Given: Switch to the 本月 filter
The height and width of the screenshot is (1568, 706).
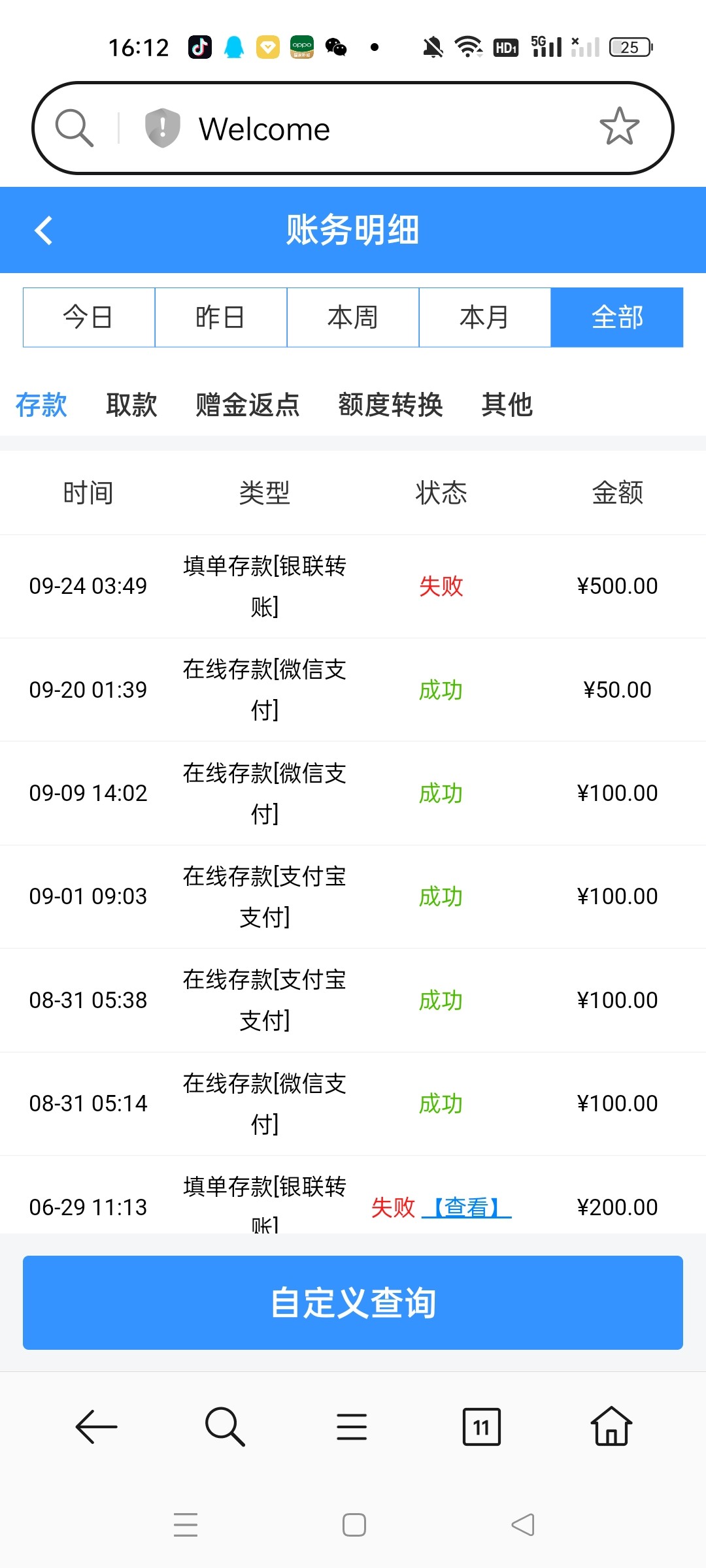Looking at the screenshot, I should point(485,317).
